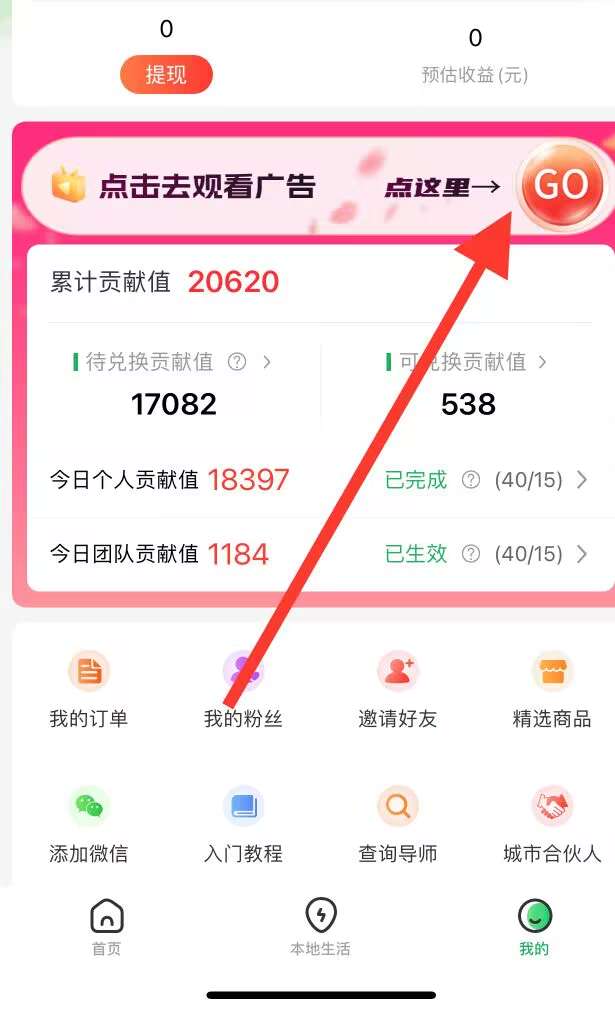Switch to the 本地生活 tab

tap(320, 927)
